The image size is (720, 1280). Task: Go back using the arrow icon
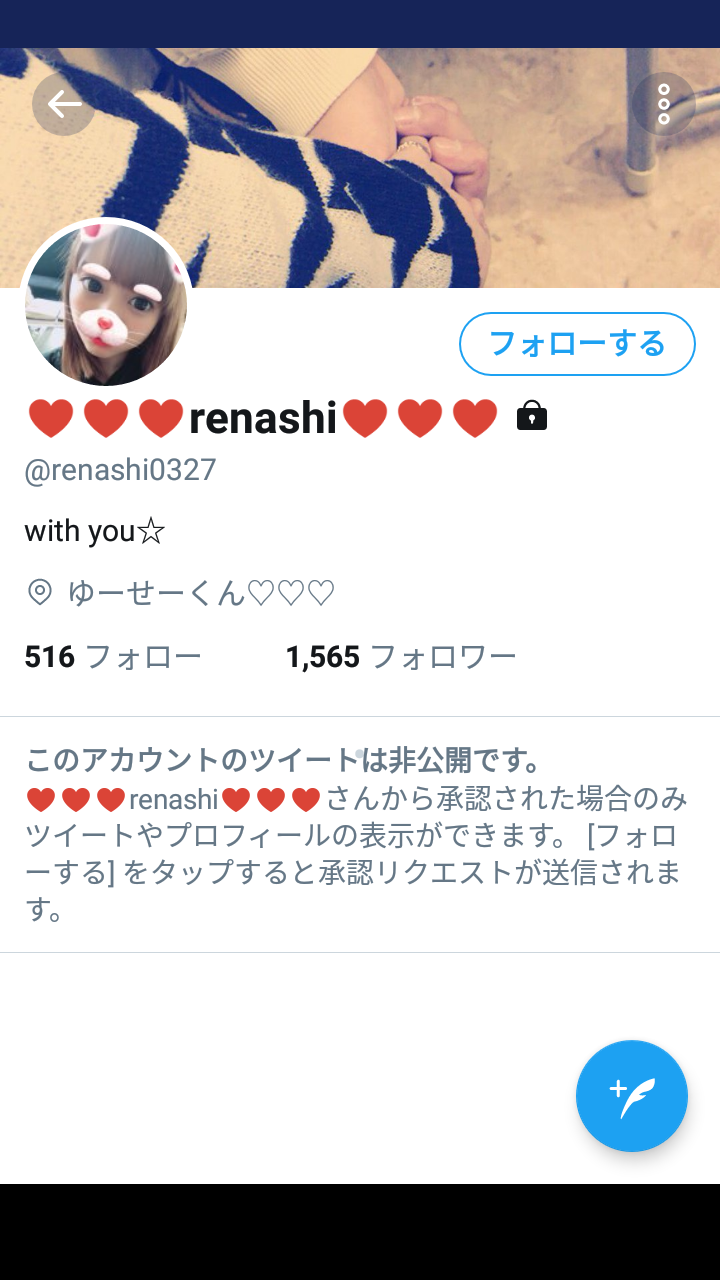coord(64,104)
